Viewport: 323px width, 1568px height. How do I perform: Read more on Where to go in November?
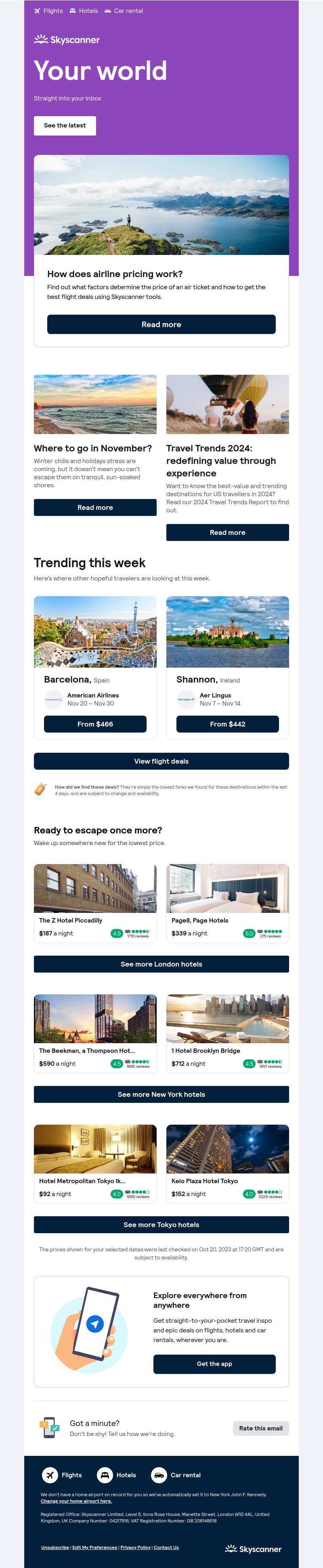95,507
